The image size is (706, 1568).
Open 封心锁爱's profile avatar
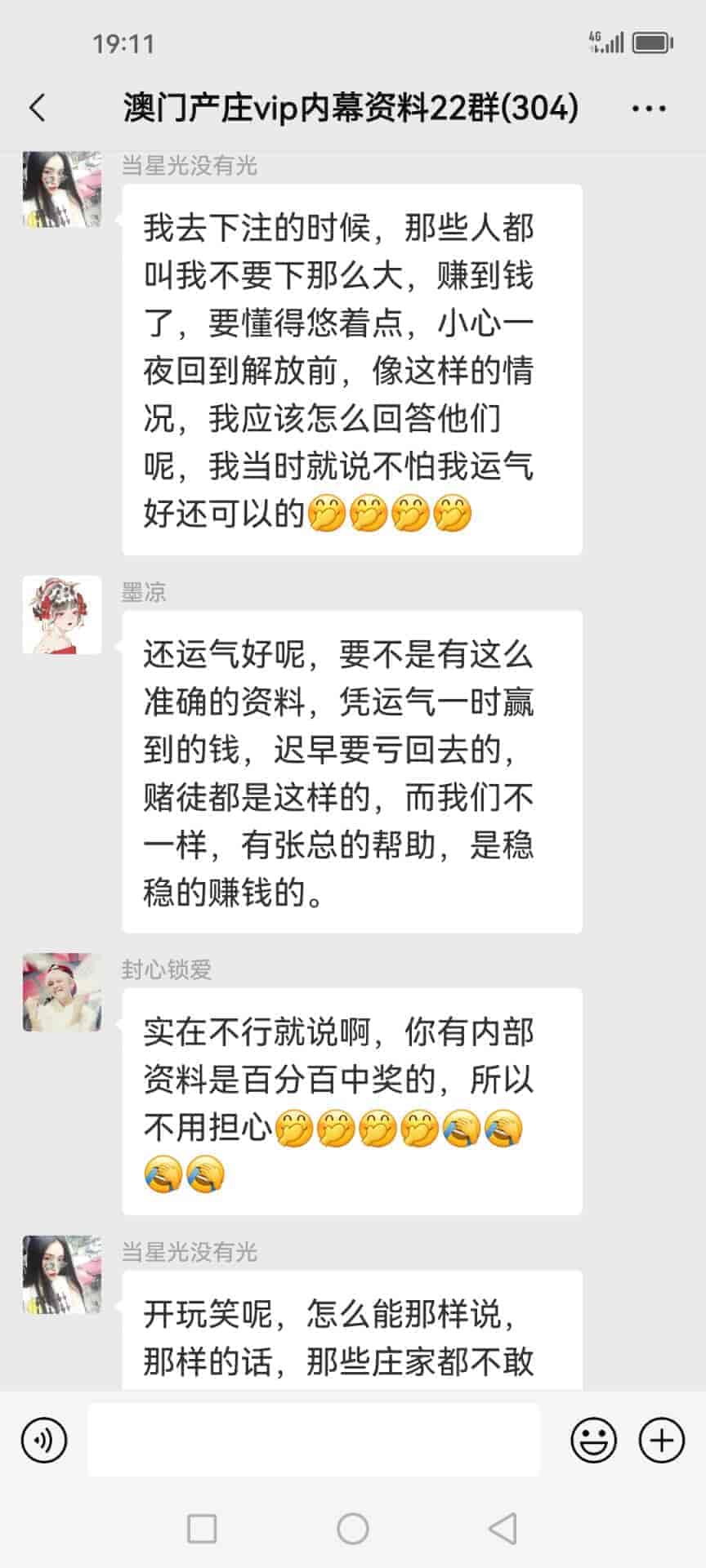(62, 991)
